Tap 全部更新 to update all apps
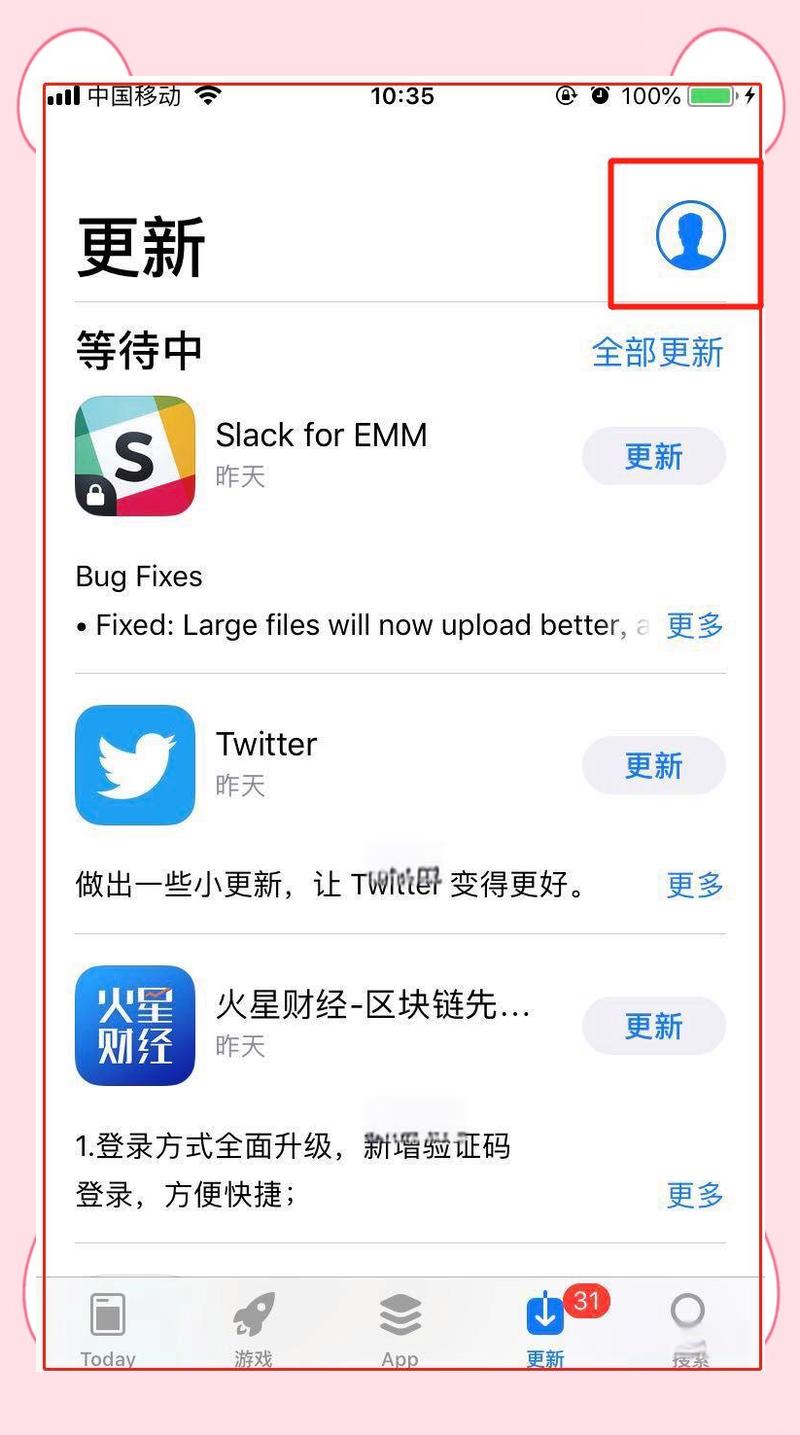800x1435 pixels. coord(658,351)
